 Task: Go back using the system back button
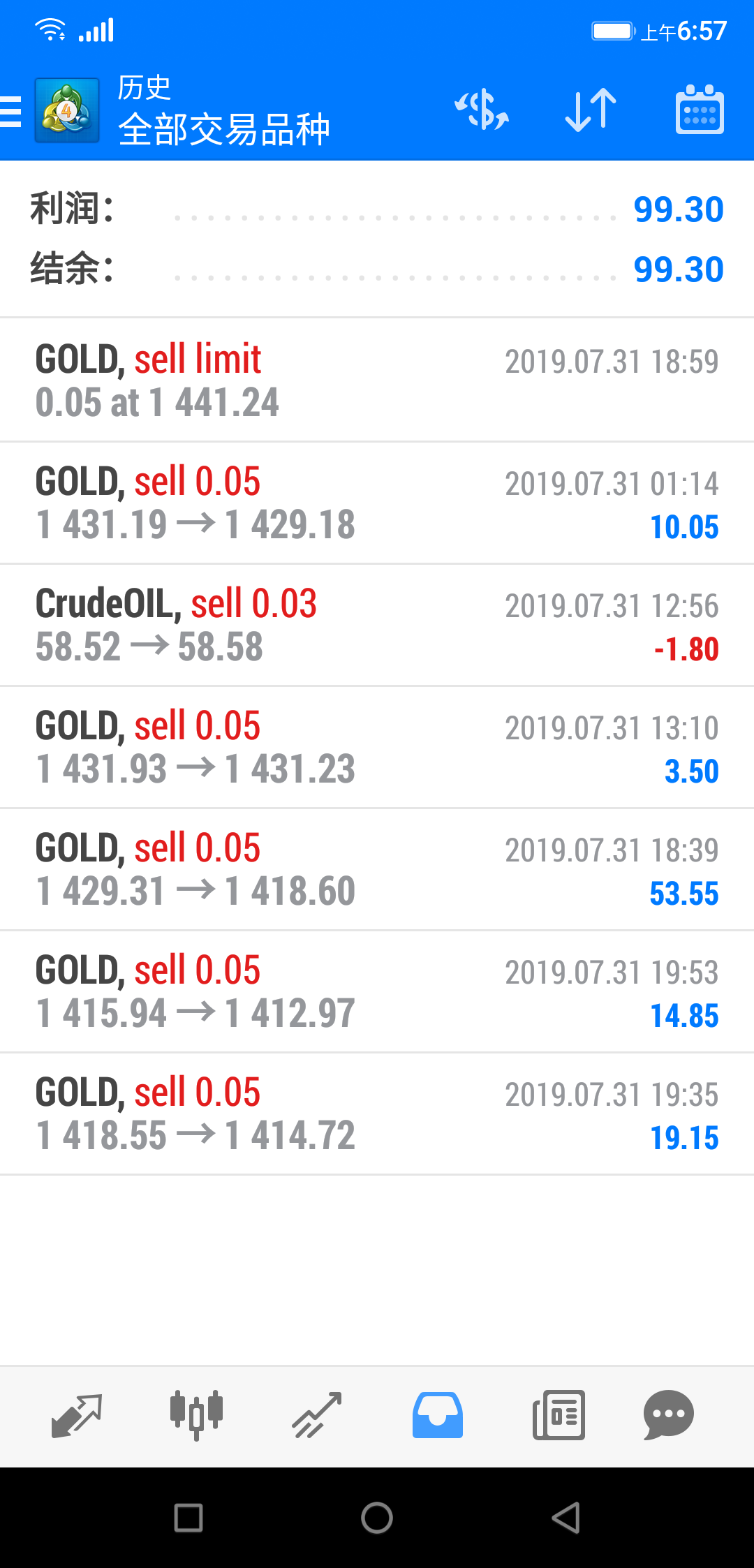point(565,1518)
